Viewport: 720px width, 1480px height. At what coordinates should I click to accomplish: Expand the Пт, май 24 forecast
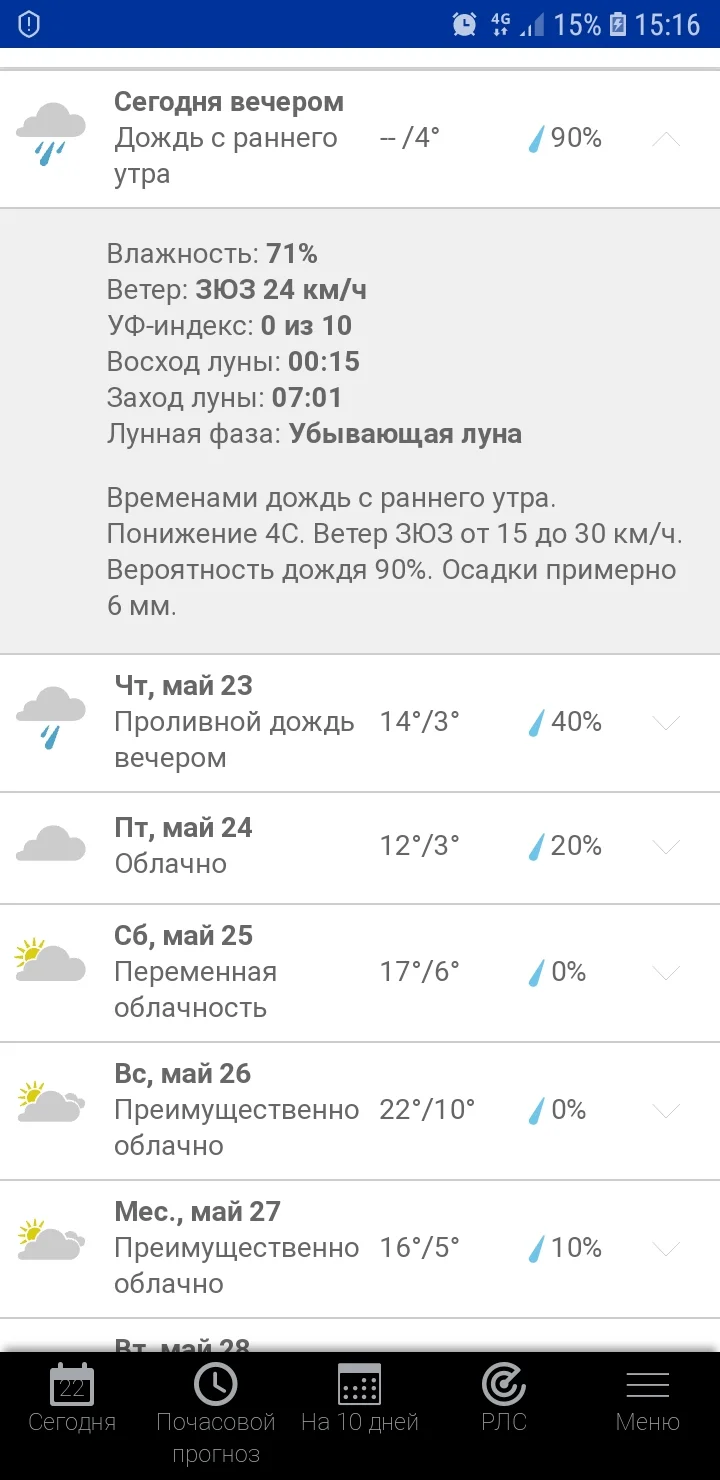pos(666,847)
